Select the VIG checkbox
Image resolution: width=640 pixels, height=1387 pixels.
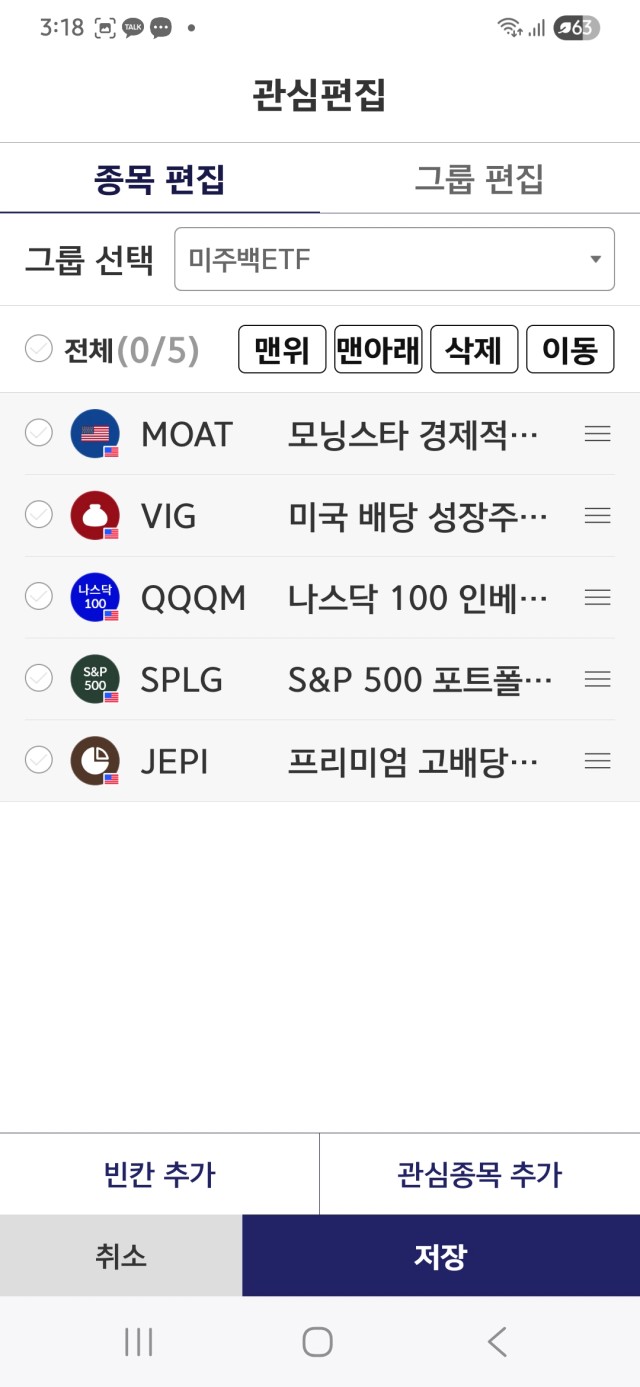pyautogui.click(x=39, y=515)
